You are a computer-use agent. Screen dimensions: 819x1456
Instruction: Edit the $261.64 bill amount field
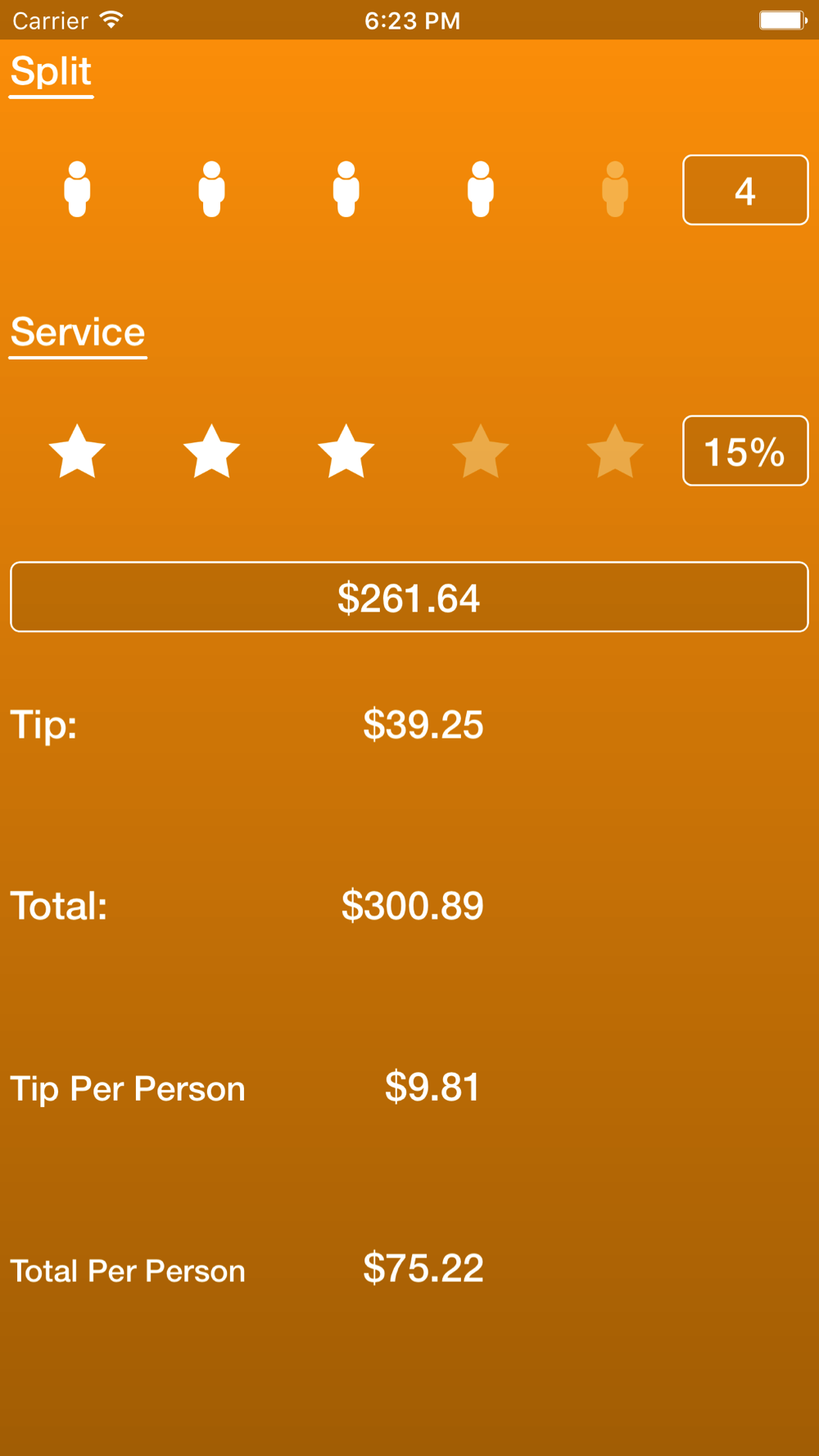(x=409, y=597)
